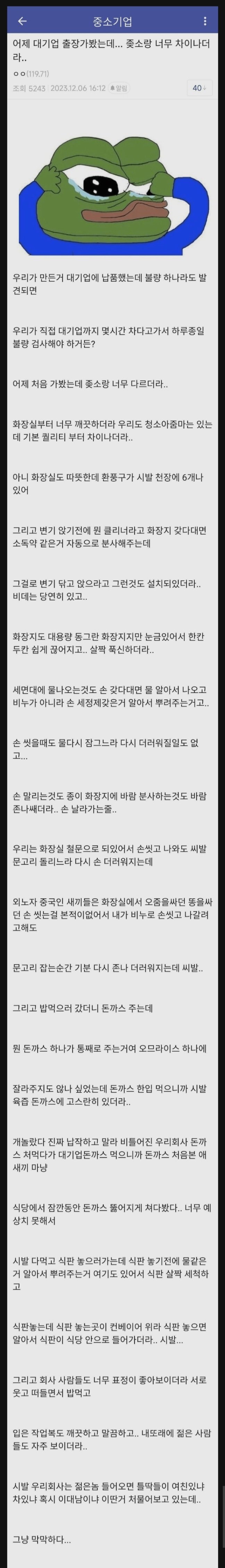Open the three-dot overflow menu
Image resolution: width=225 pixels, height=1568 pixels.
[x=205, y=21]
